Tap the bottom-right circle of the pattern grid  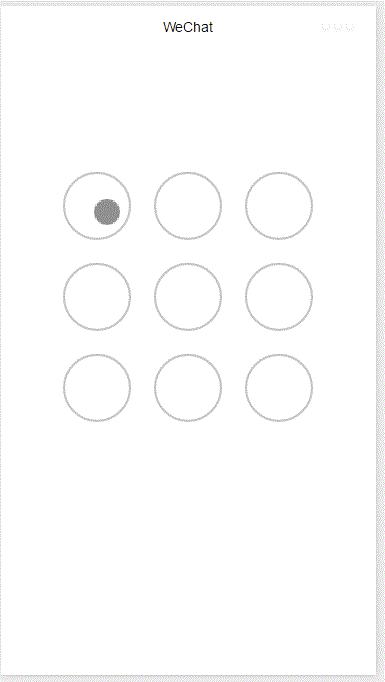tap(279, 388)
